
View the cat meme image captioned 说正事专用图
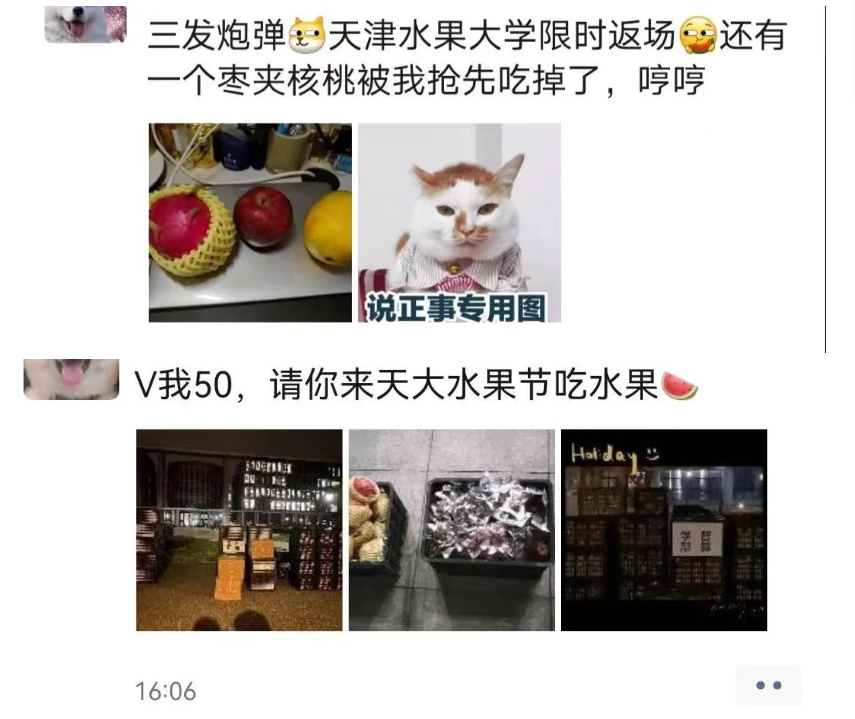(459, 222)
